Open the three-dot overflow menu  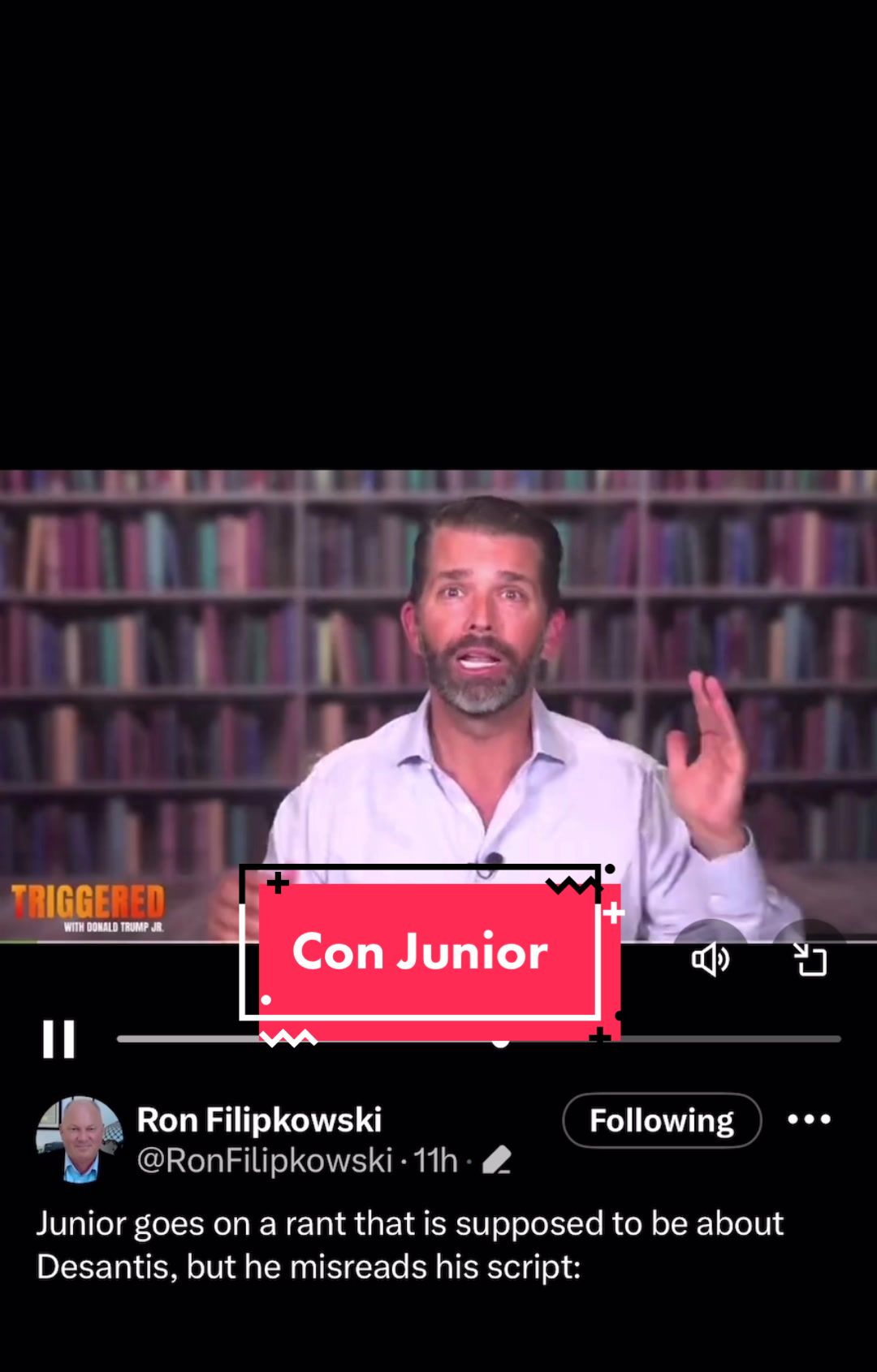tap(809, 1120)
